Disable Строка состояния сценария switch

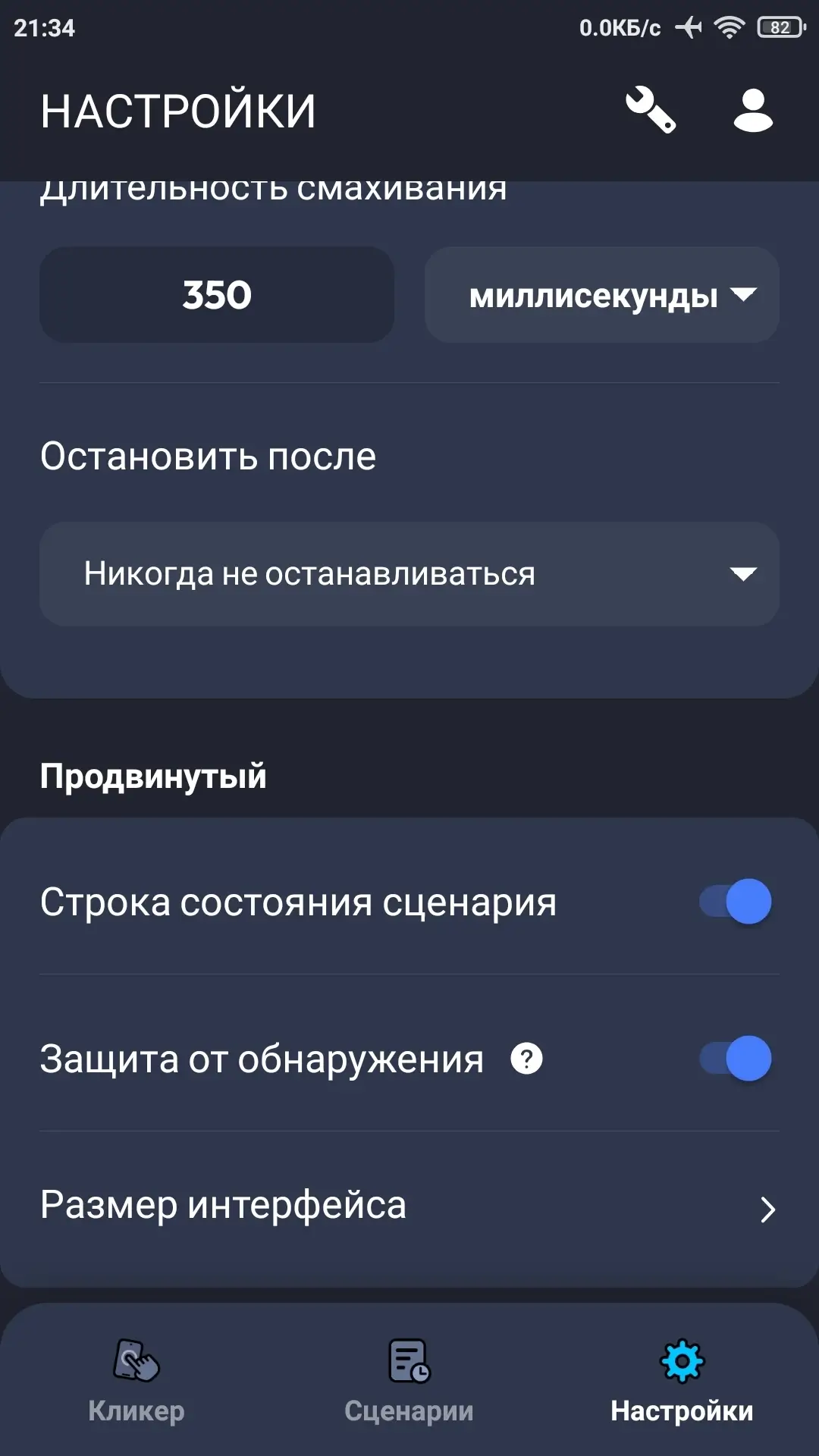click(x=735, y=902)
